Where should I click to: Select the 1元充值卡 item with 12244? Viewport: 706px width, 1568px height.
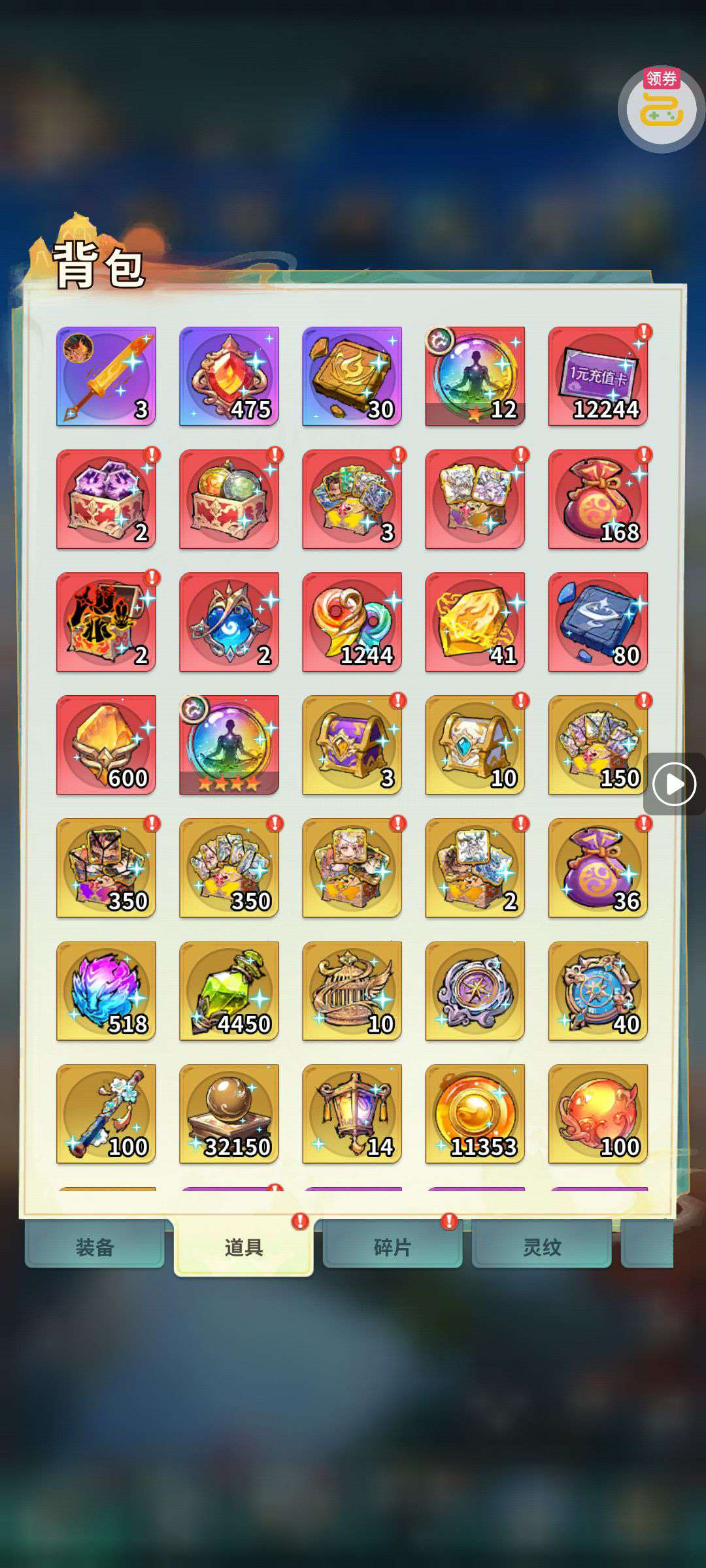point(597,376)
